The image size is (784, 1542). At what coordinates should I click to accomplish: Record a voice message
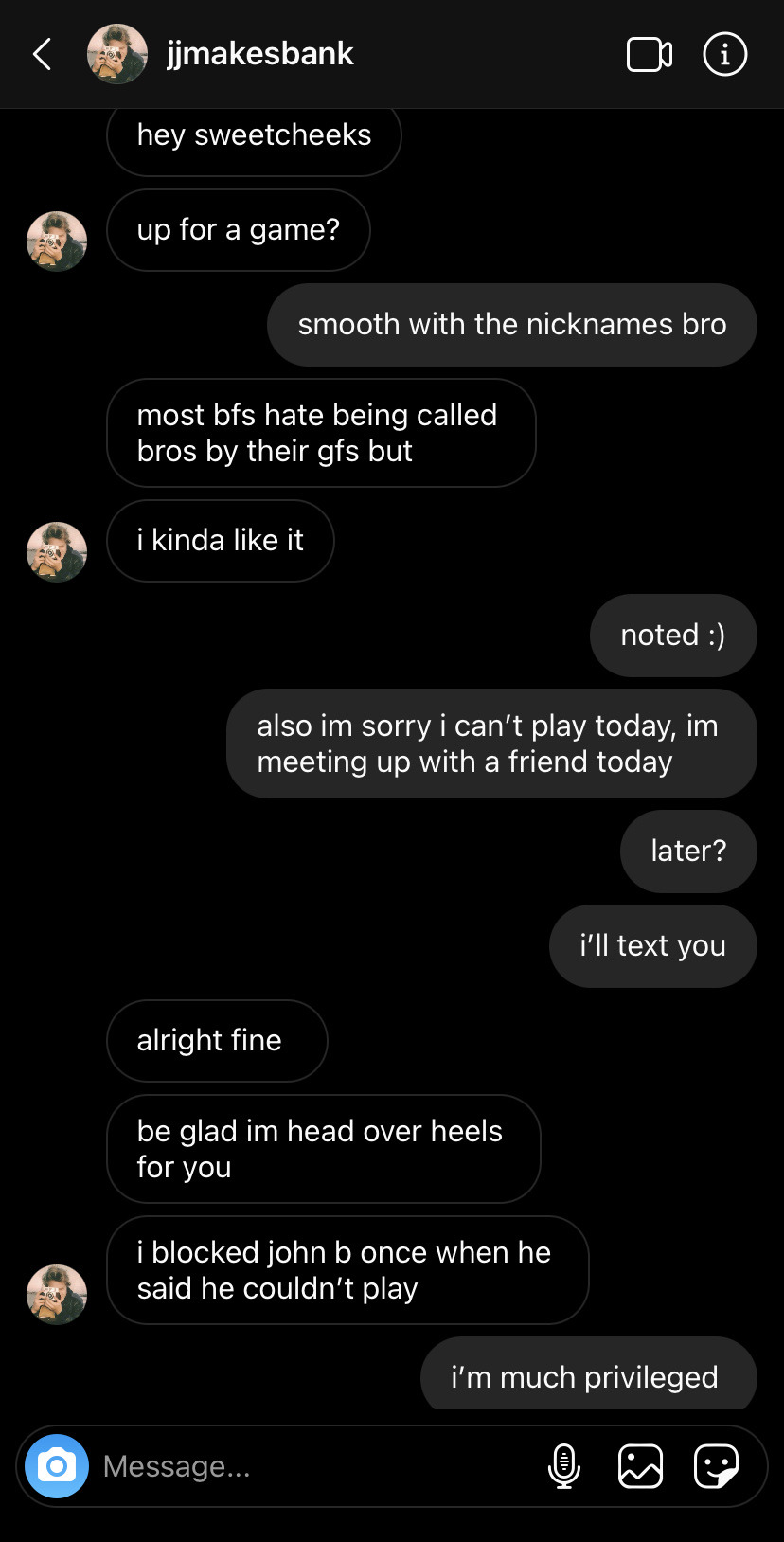click(x=564, y=1466)
